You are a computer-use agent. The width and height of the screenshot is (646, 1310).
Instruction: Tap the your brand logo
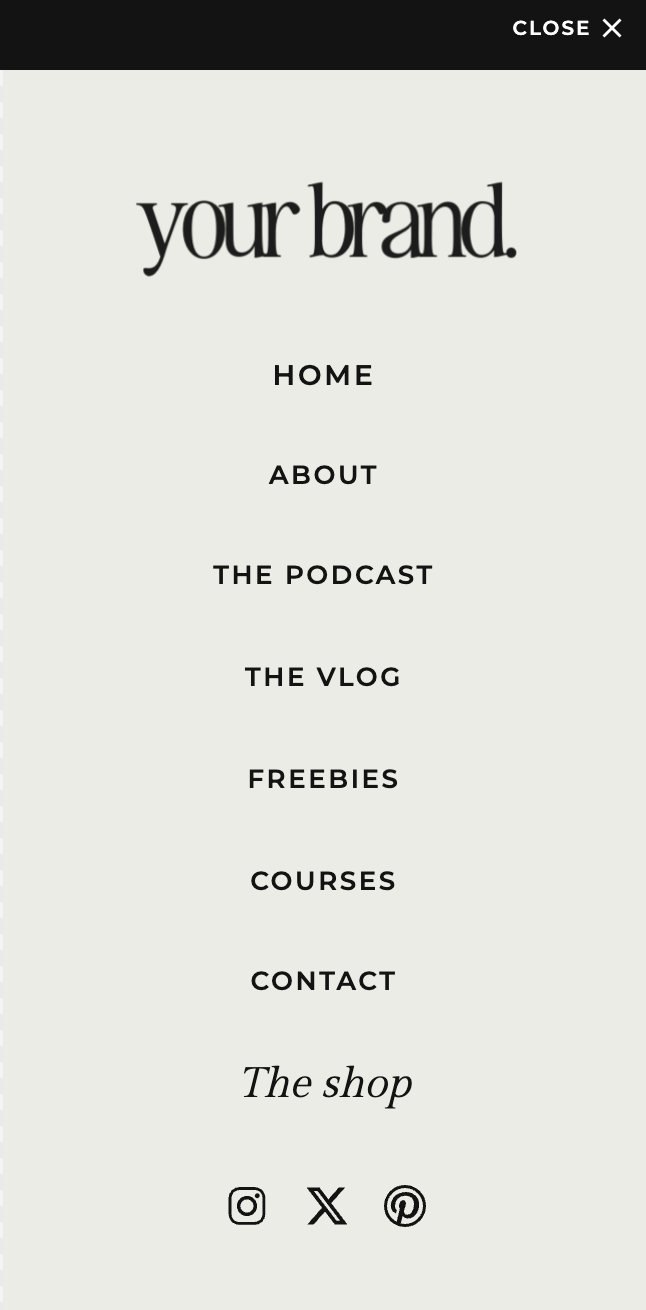[326, 227]
